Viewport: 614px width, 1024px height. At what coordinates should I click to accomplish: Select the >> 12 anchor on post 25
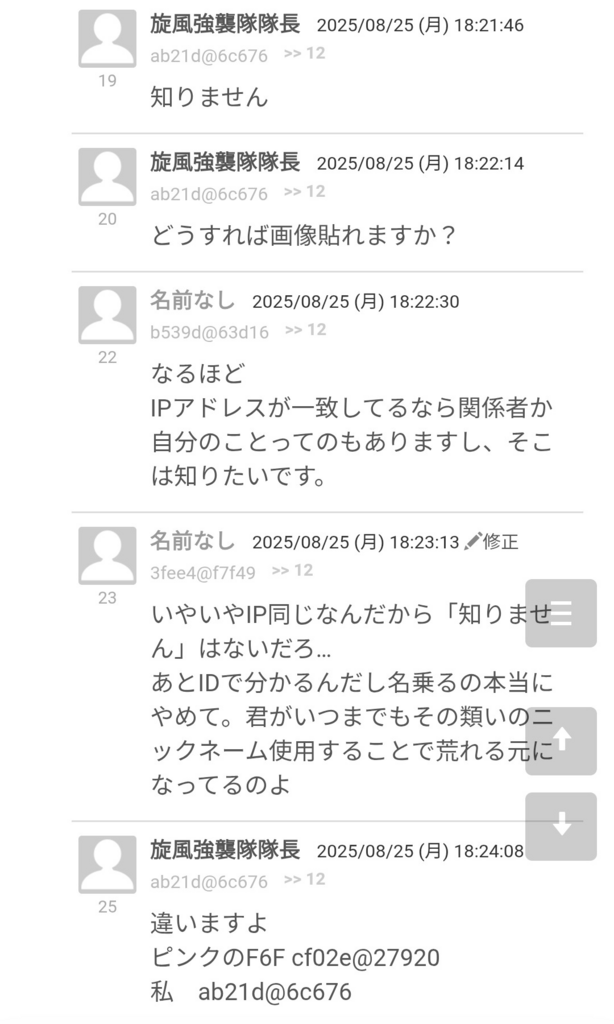(x=304, y=879)
